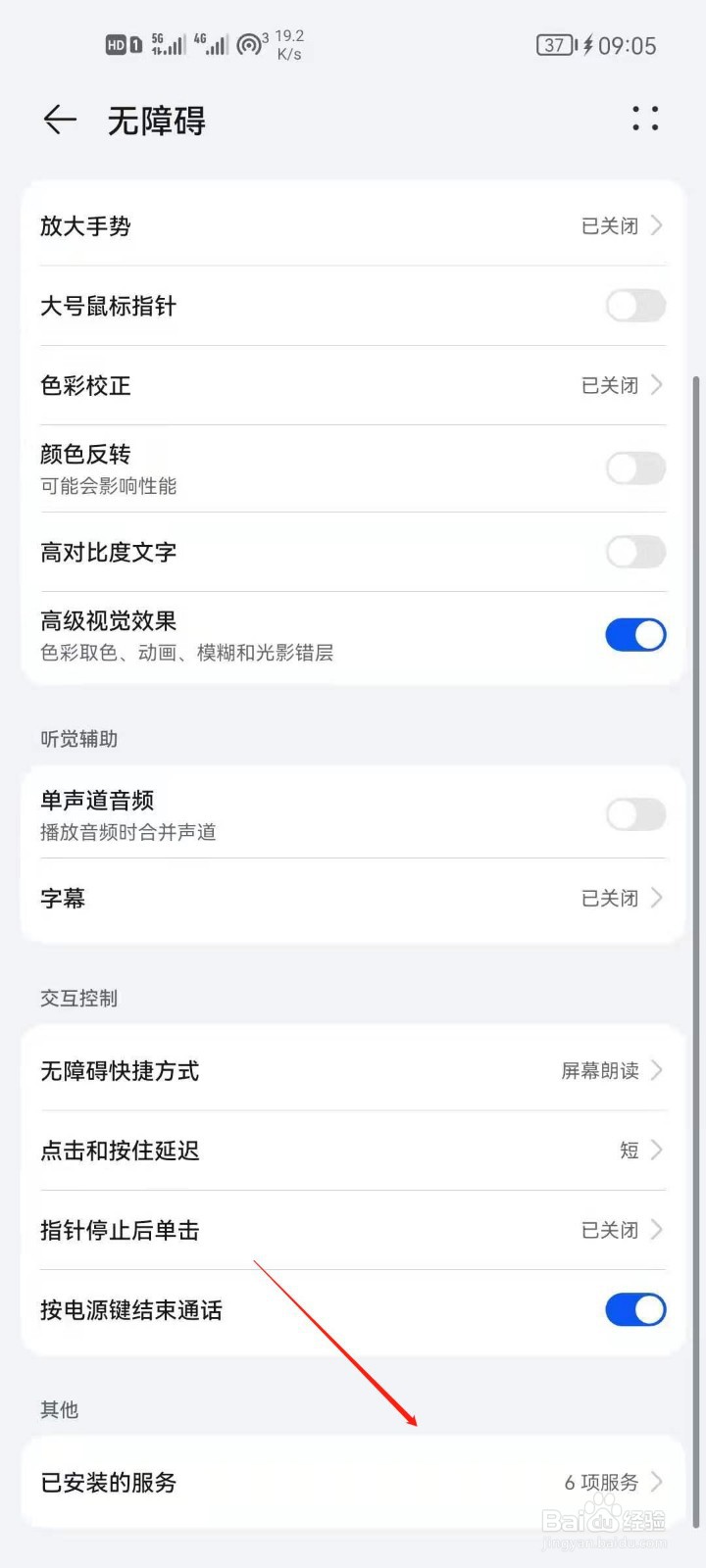Enable 单声道音频 to merge audio channels

pos(634,814)
